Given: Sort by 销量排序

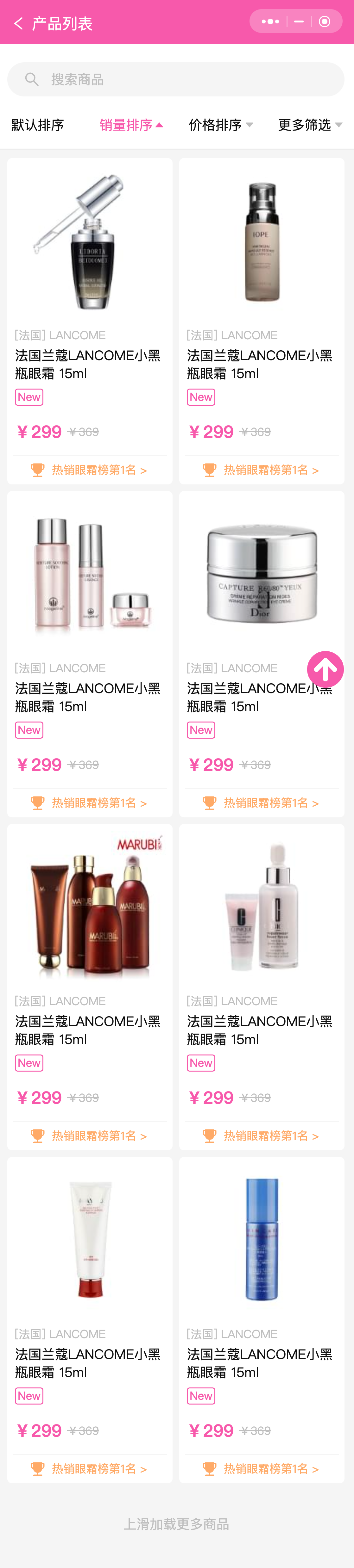Looking at the screenshot, I should point(130,125).
